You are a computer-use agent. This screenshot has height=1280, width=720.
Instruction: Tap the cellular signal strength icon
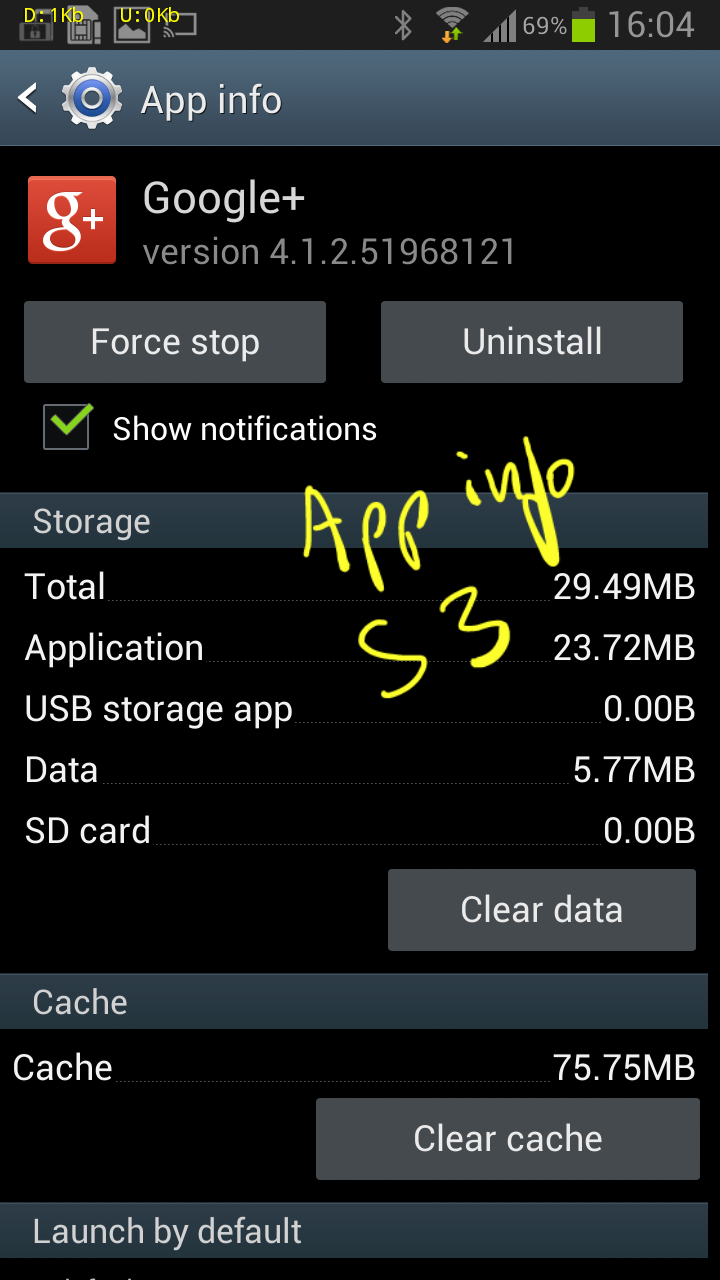pyautogui.click(x=506, y=25)
